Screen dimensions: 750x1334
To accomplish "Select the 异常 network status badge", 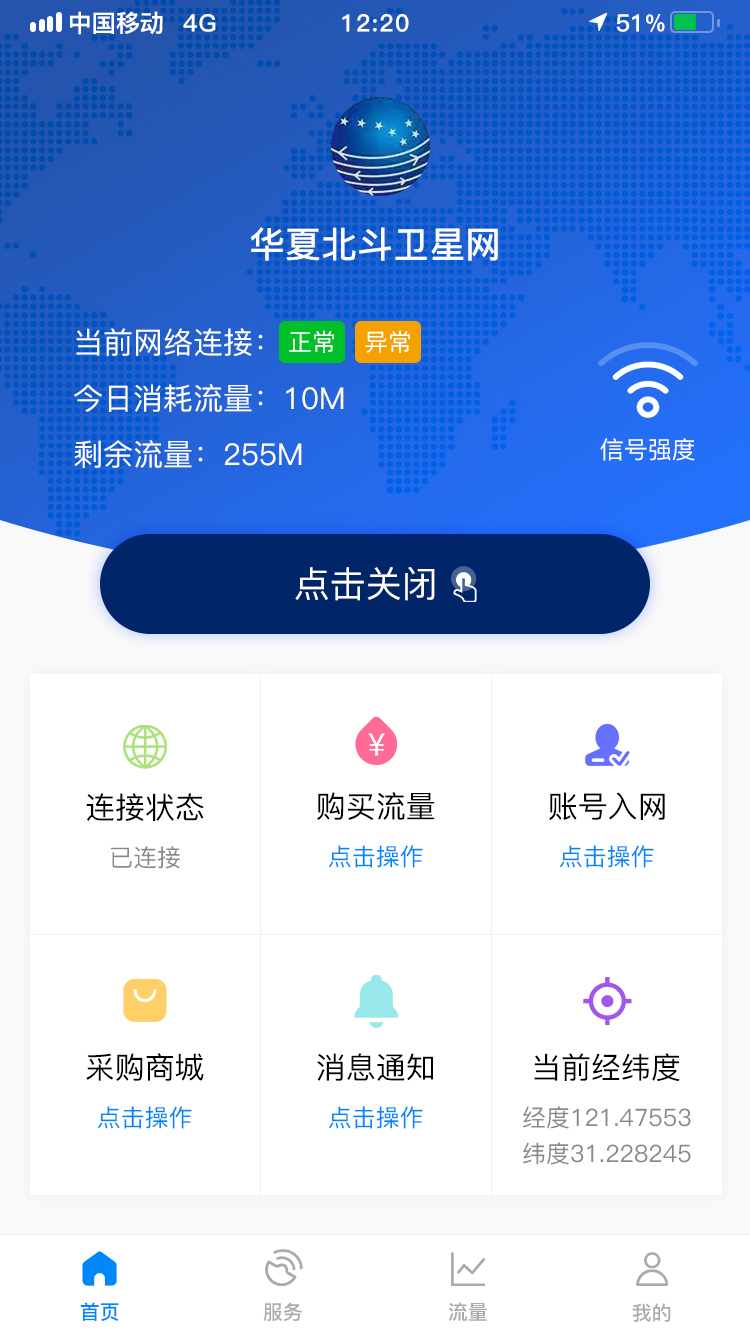I will coord(388,341).
